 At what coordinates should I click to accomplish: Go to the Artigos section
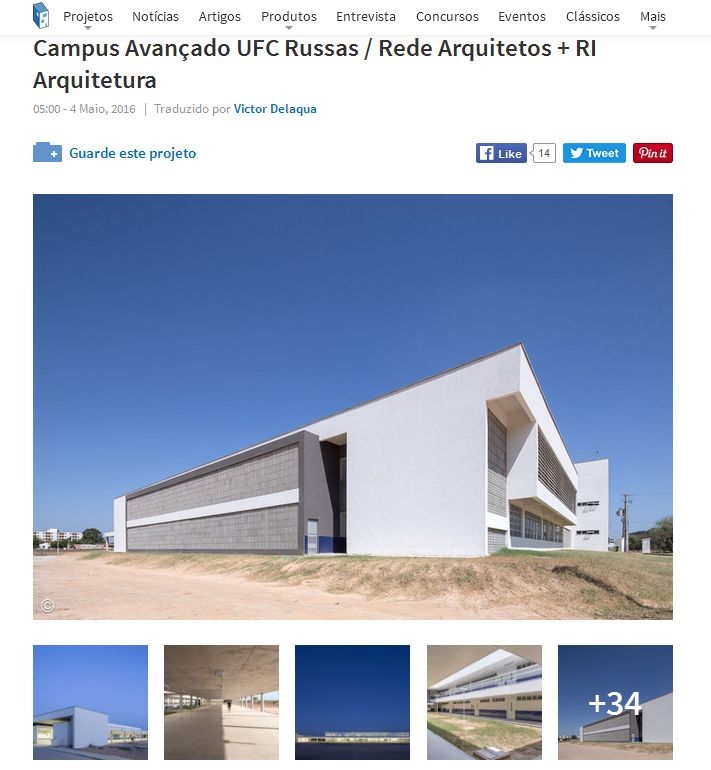[220, 16]
